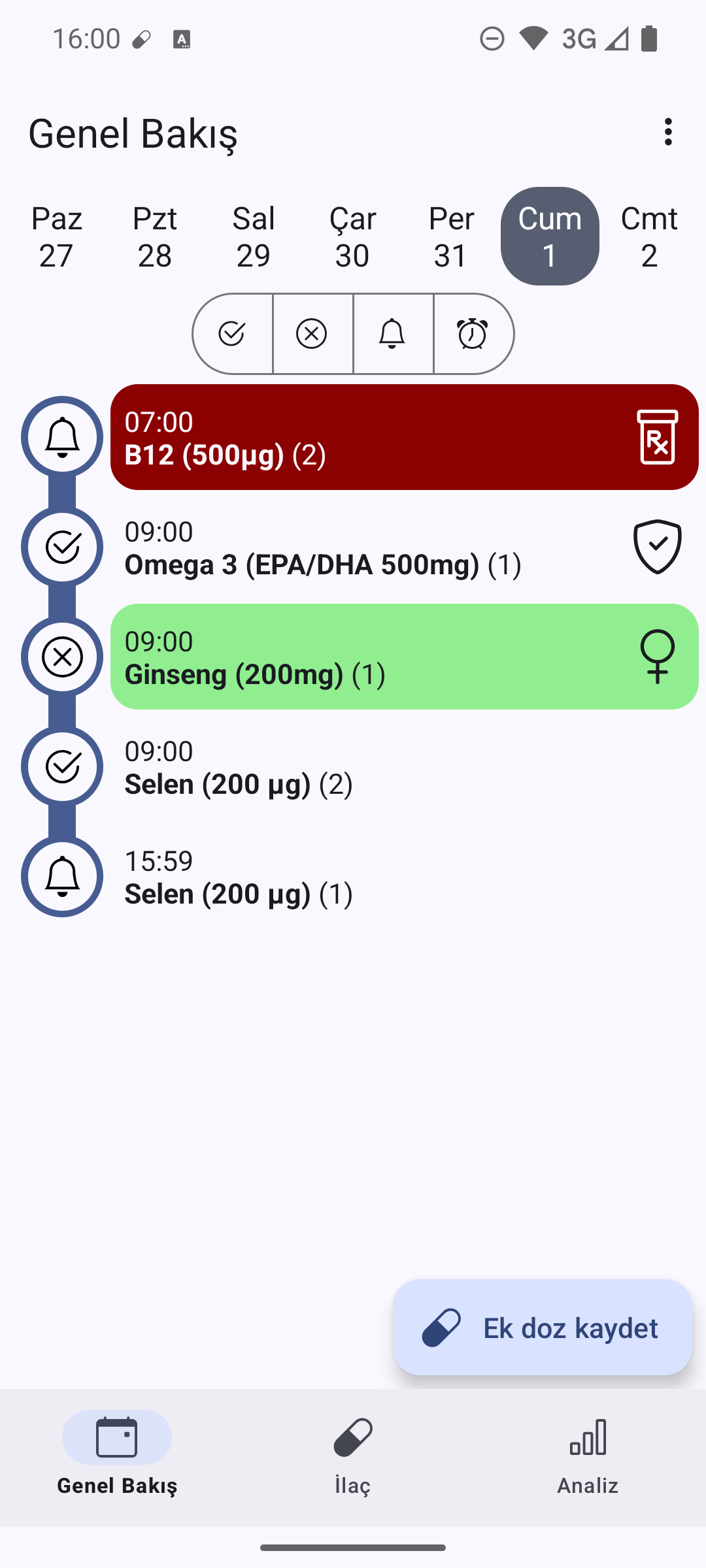The image size is (706, 1568).
Task: Tap the bell status icon for 15:59 Selen
Action: [62, 877]
